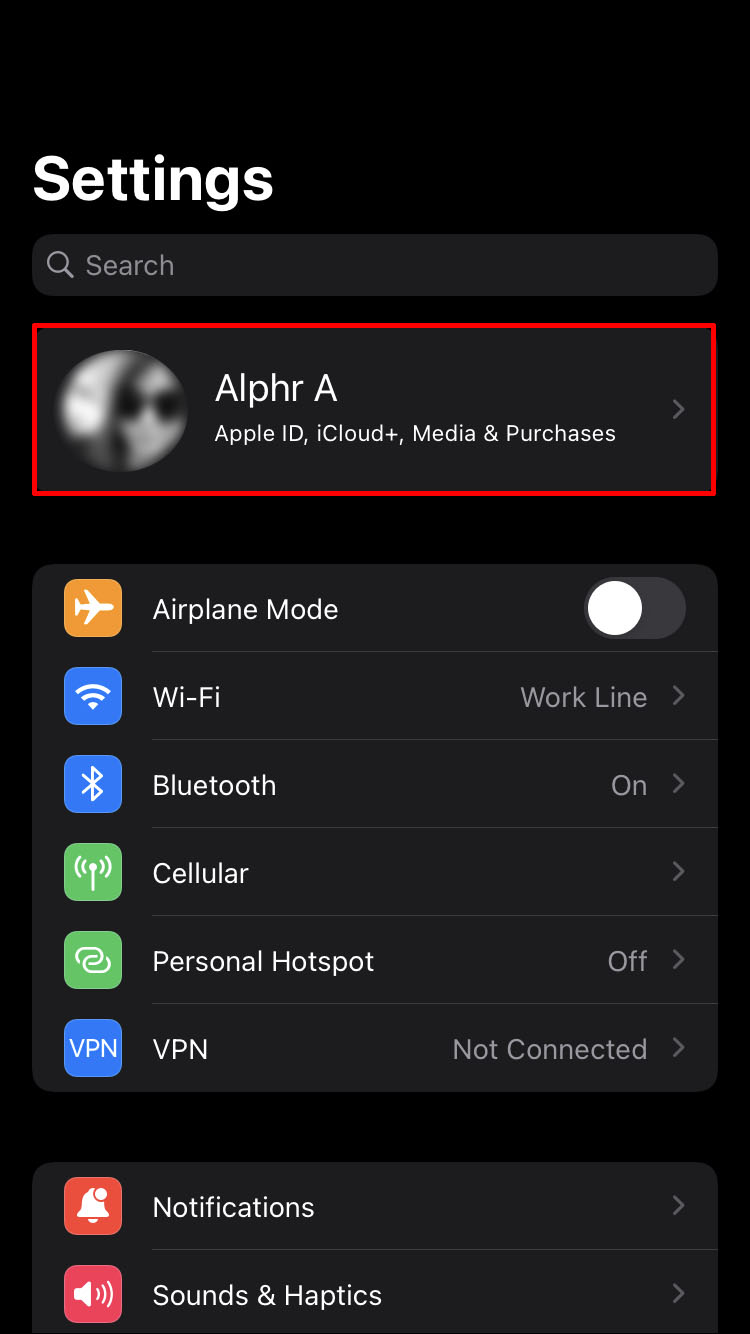Open Sounds & Haptics settings

(375, 1295)
